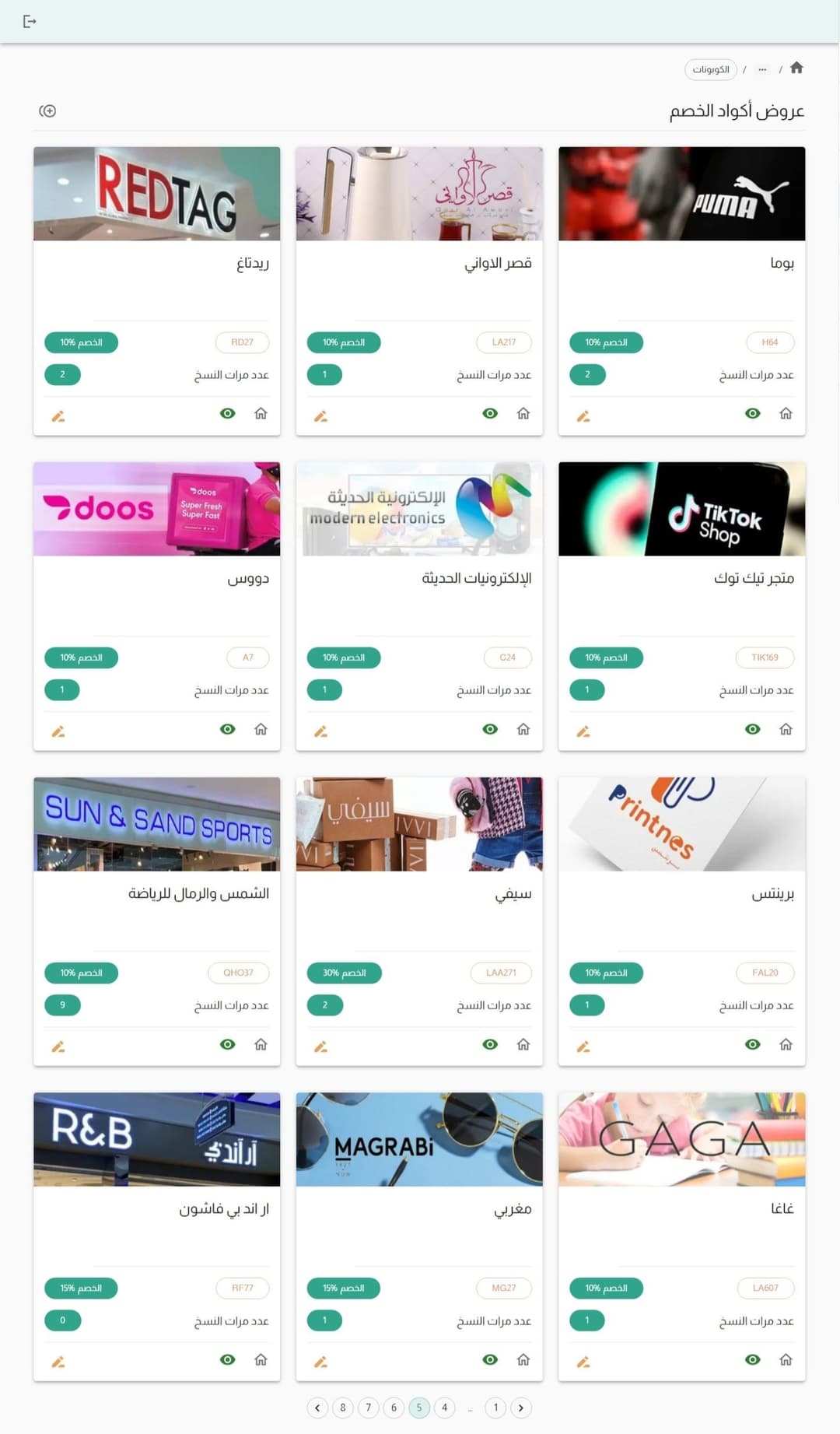Image resolution: width=840 pixels, height=1434 pixels.
Task: View the Puma coupon using eye icon
Action: pos(752,413)
